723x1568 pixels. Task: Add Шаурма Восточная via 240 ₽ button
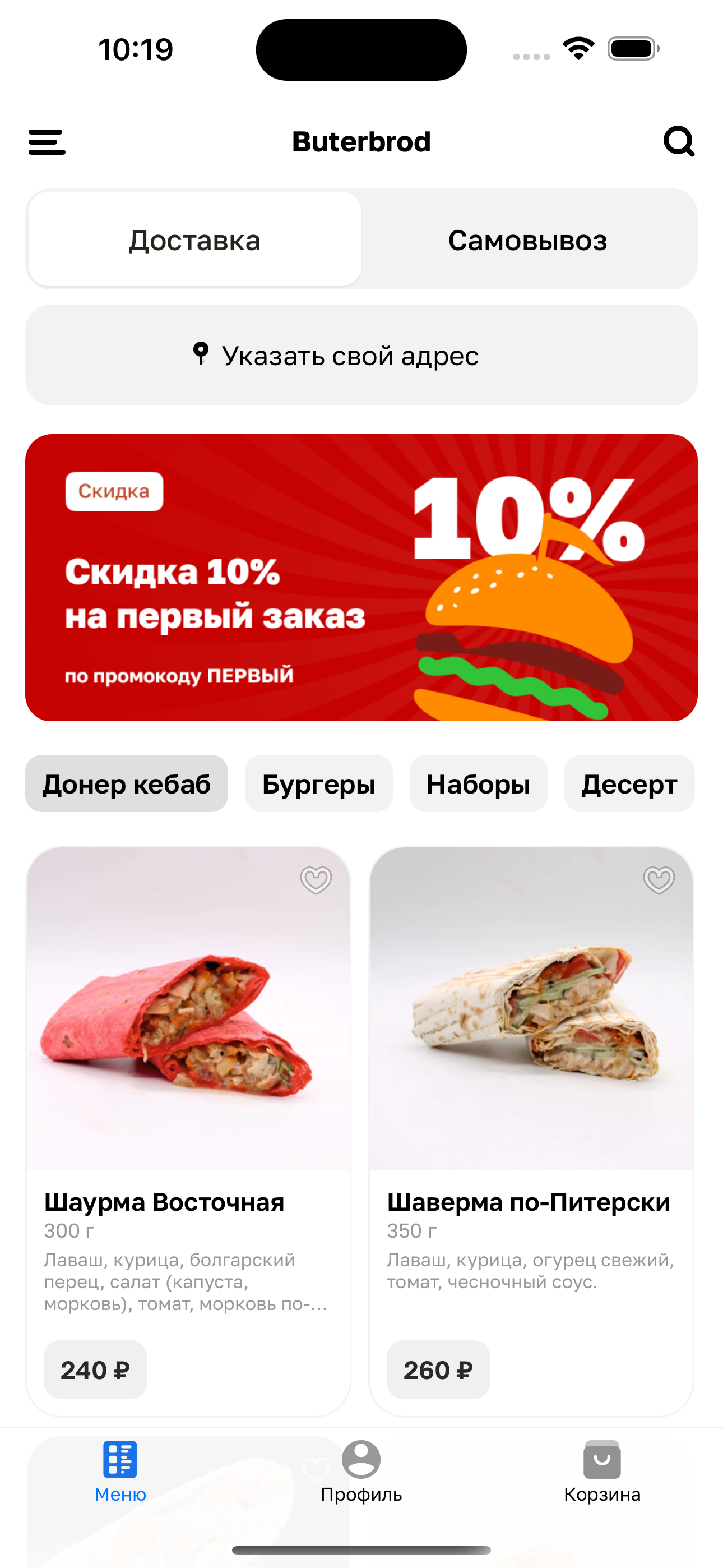coord(95,1370)
